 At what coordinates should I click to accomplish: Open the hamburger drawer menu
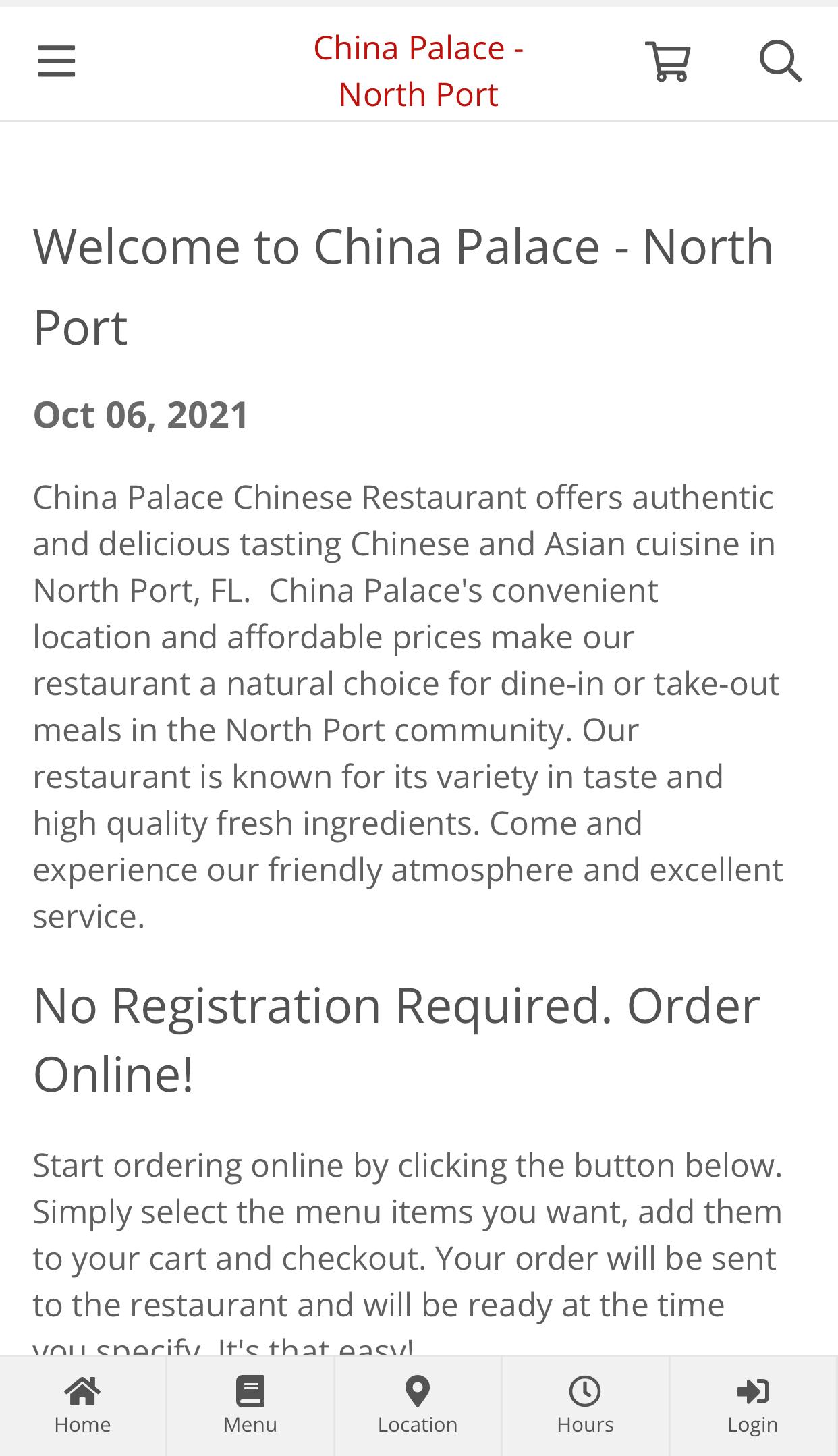point(56,61)
